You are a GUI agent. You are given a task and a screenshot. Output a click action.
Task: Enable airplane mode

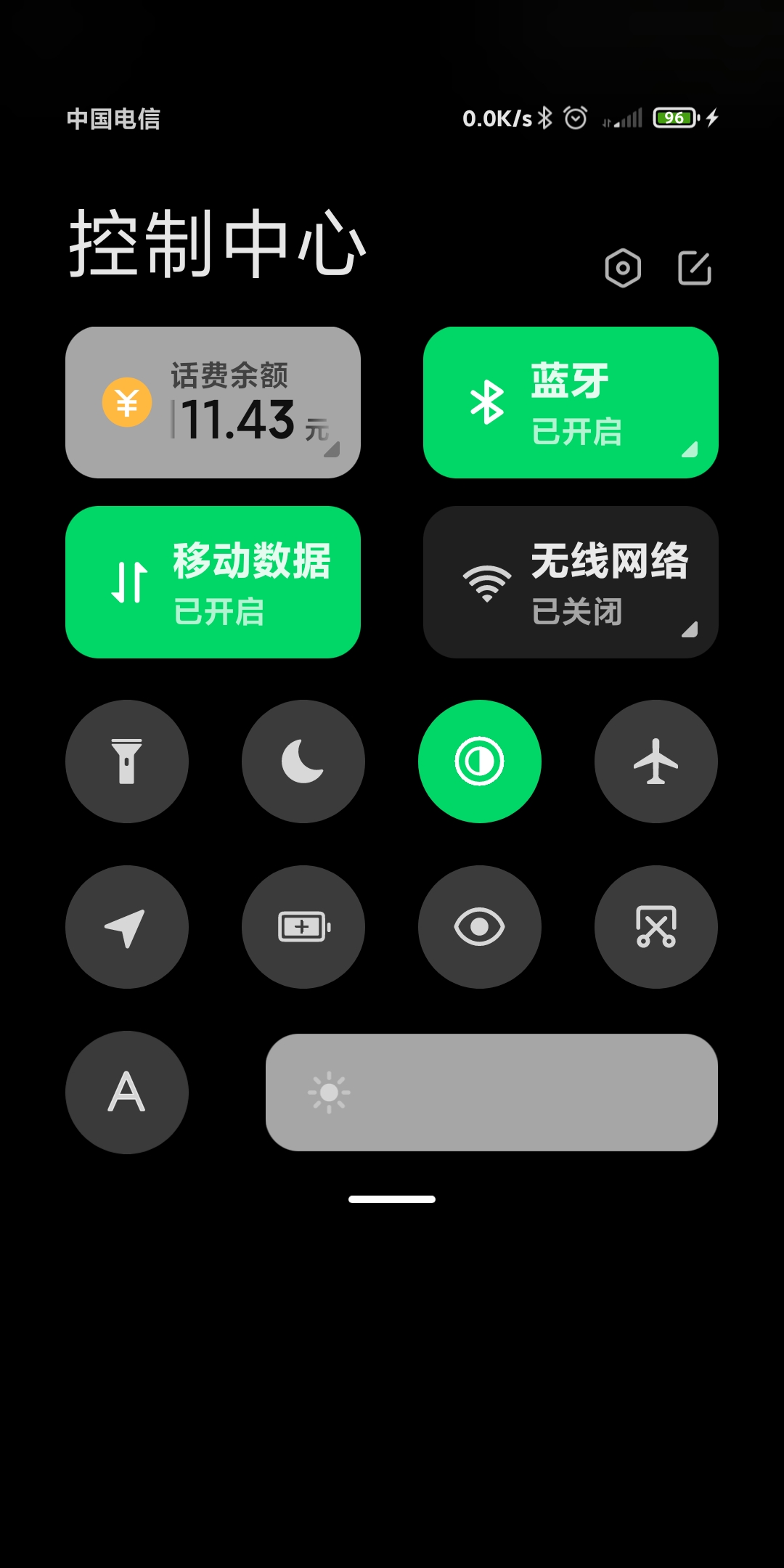656,761
